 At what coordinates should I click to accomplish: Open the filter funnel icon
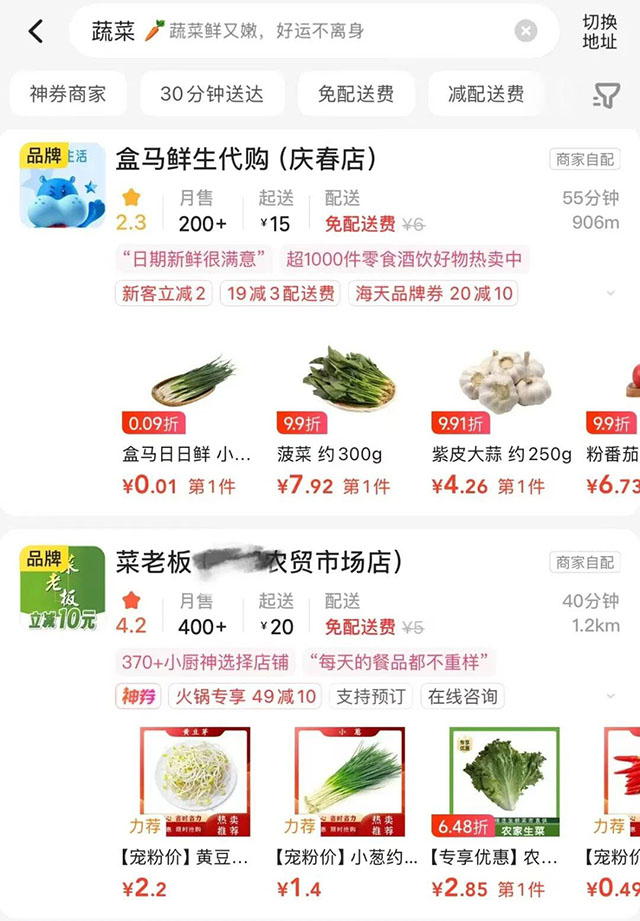(606, 95)
